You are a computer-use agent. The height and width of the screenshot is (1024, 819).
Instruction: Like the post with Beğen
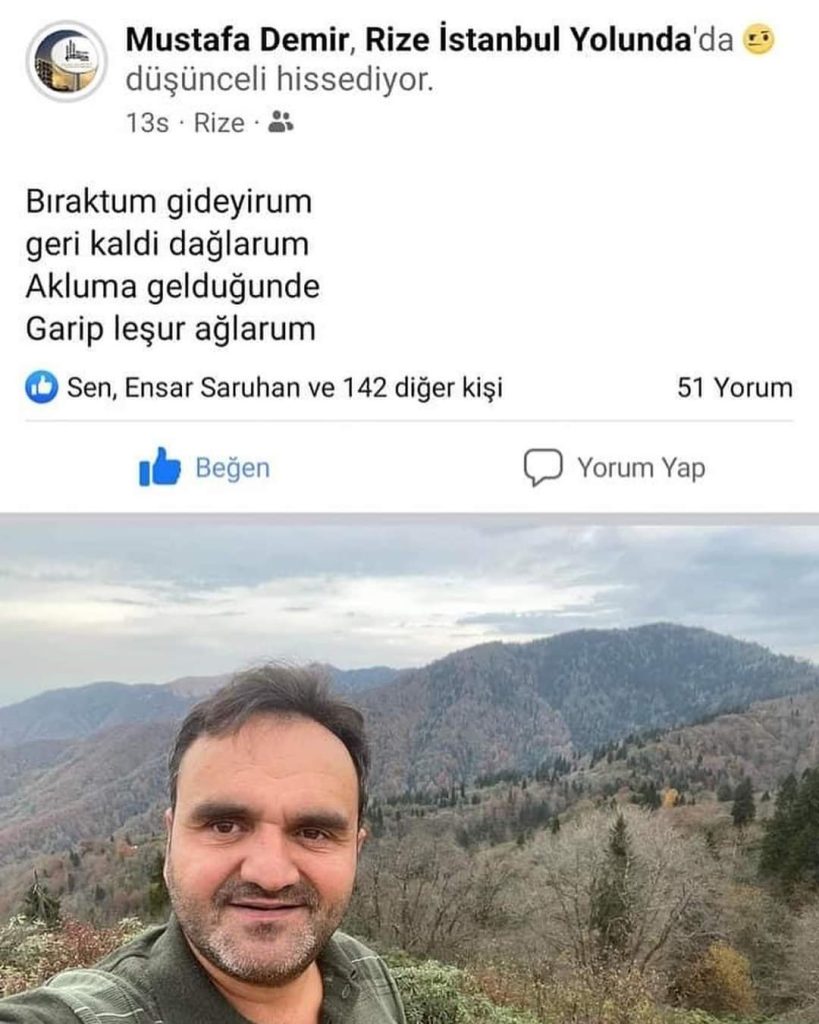(205, 467)
